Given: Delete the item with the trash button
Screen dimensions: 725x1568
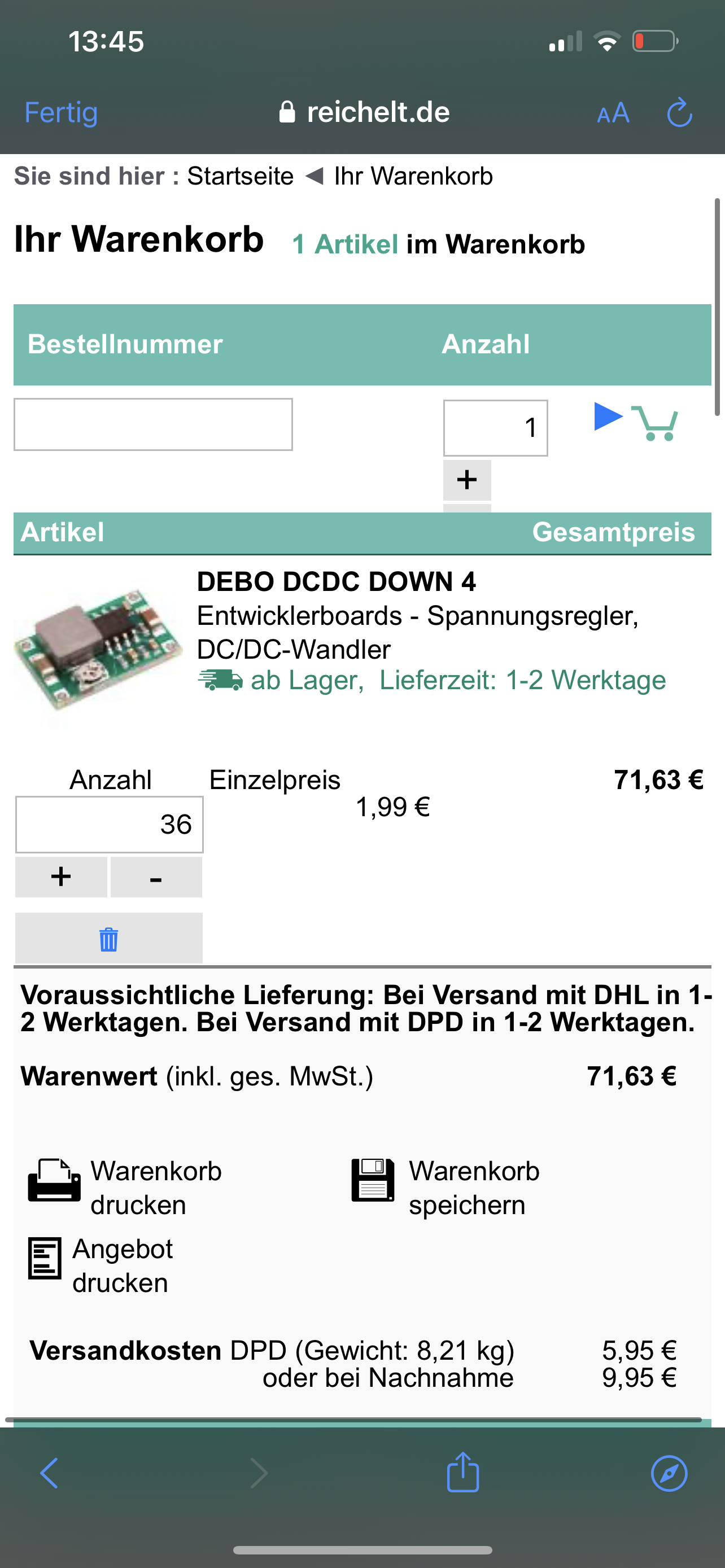Looking at the screenshot, I should coord(108,938).
